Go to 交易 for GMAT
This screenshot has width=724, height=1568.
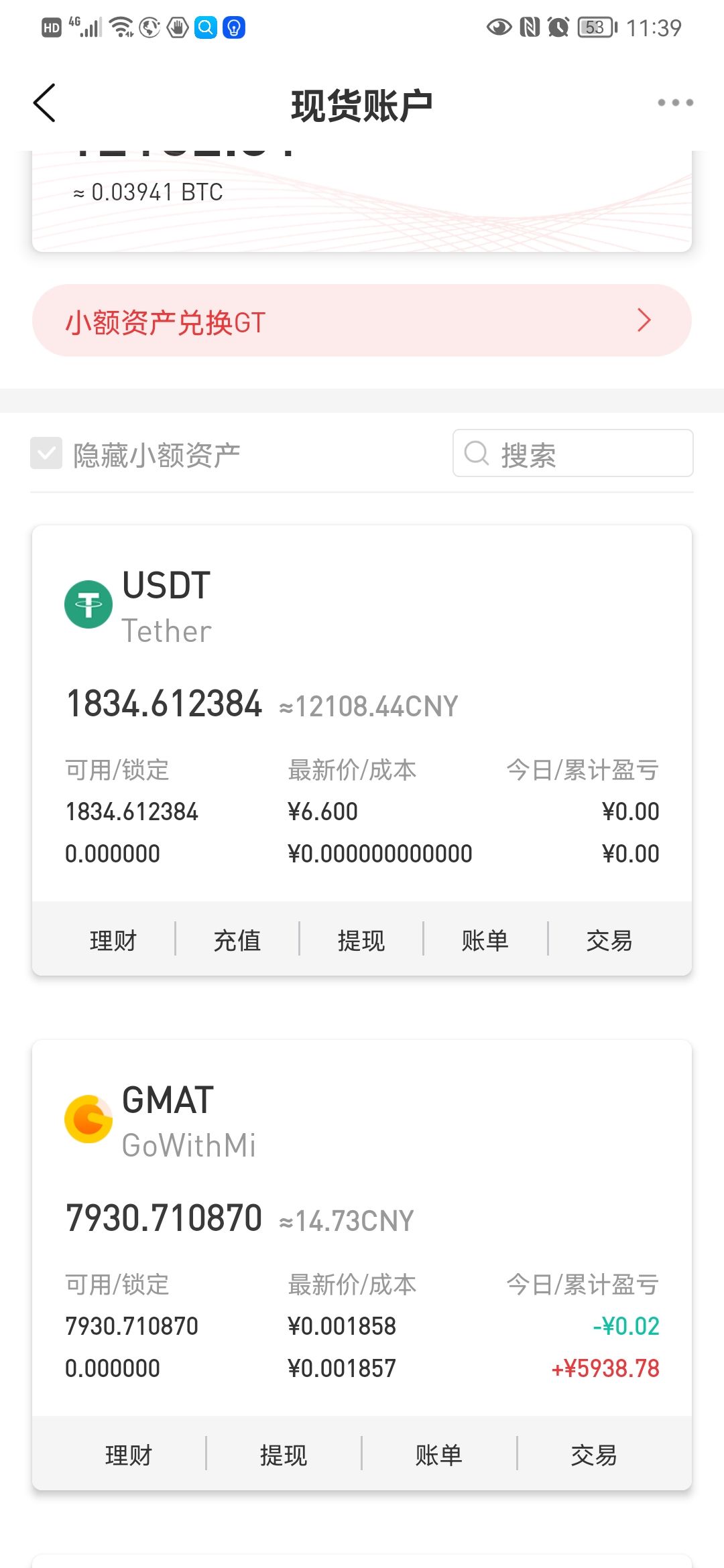pyautogui.click(x=594, y=1455)
